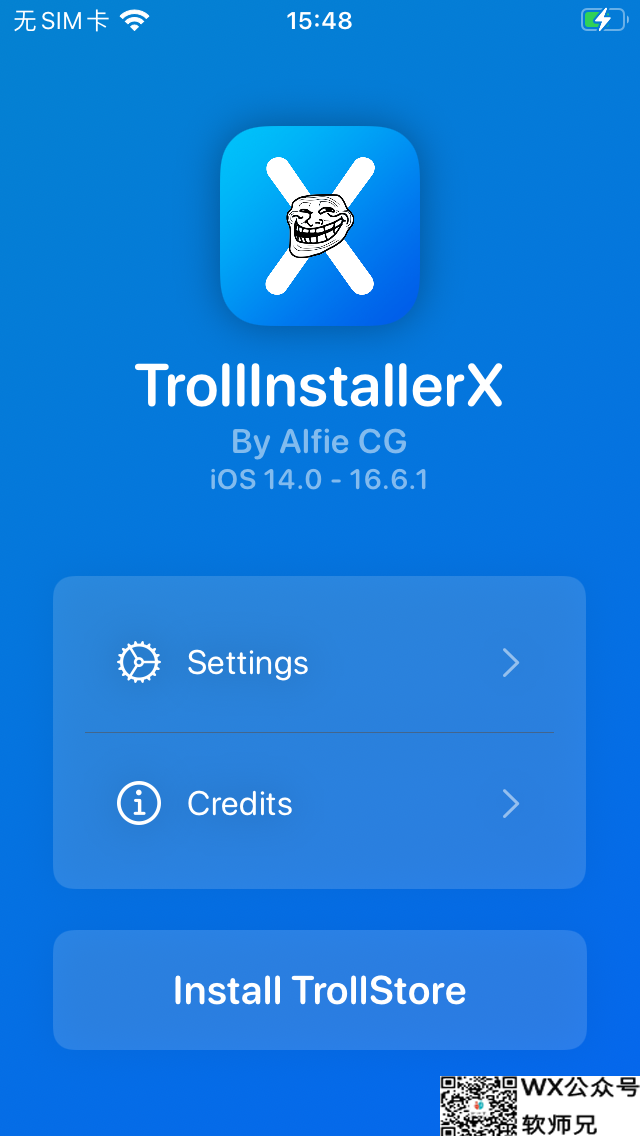
Task: Tap the Install TrollStore button
Action: coord(319,990)
